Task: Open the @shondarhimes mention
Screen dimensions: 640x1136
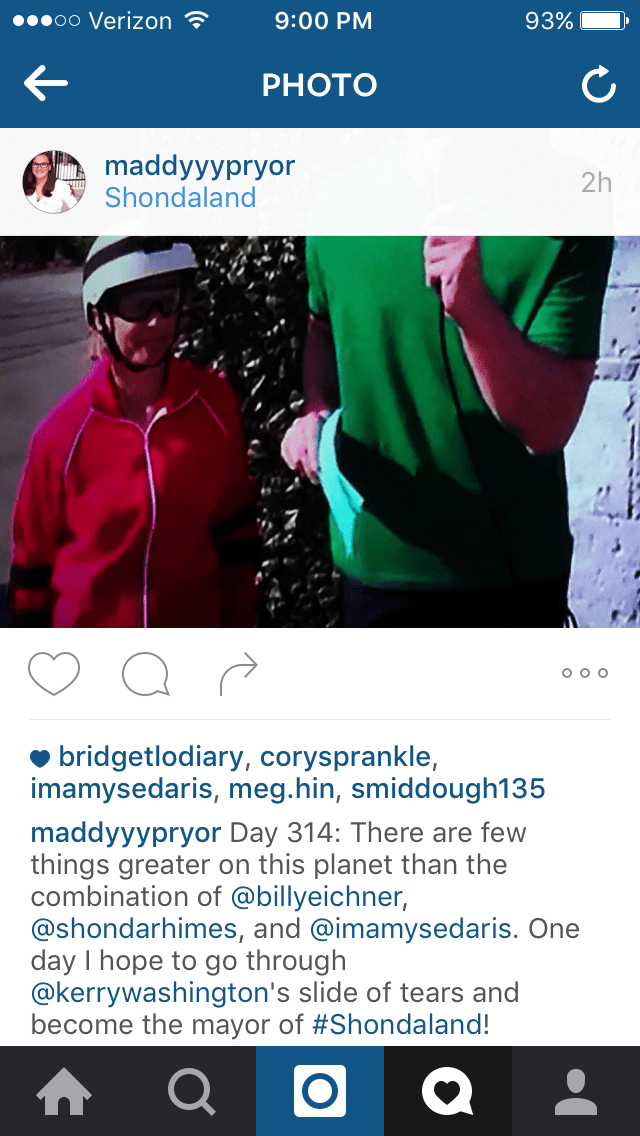Action: tap(134, 928)
